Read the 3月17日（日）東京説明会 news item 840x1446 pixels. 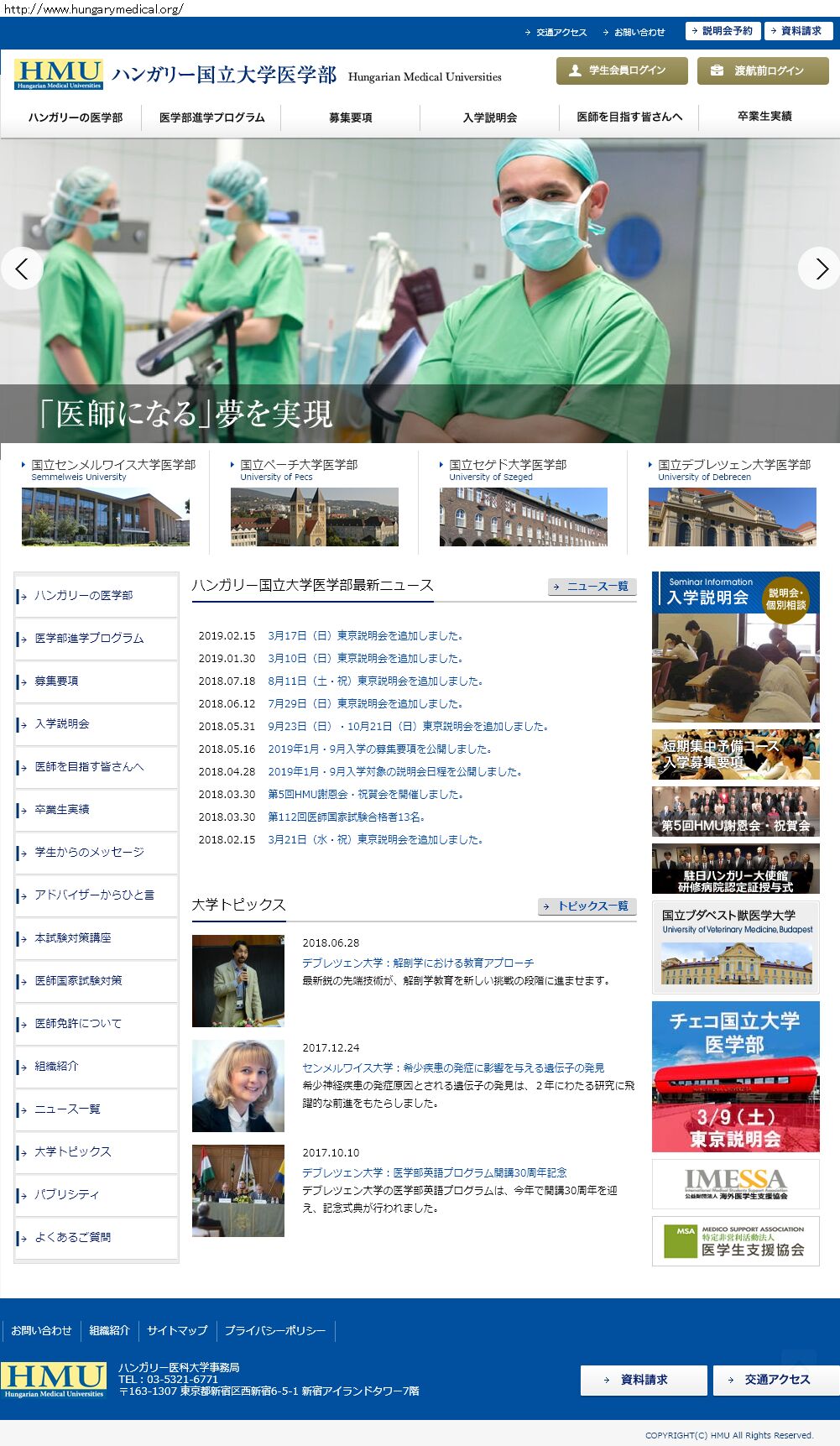pos(365,636)
